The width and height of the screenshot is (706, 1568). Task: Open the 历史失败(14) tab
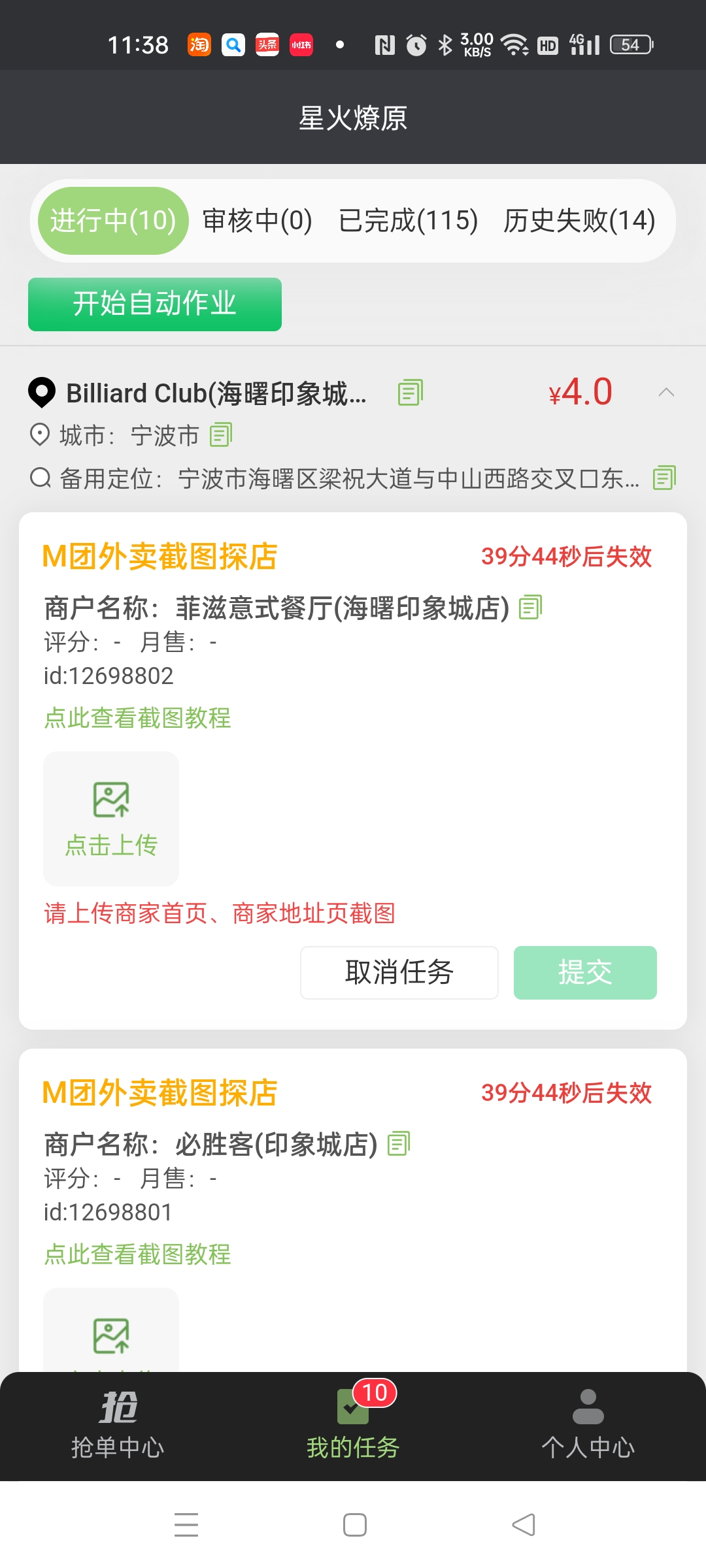pos(580,221)
